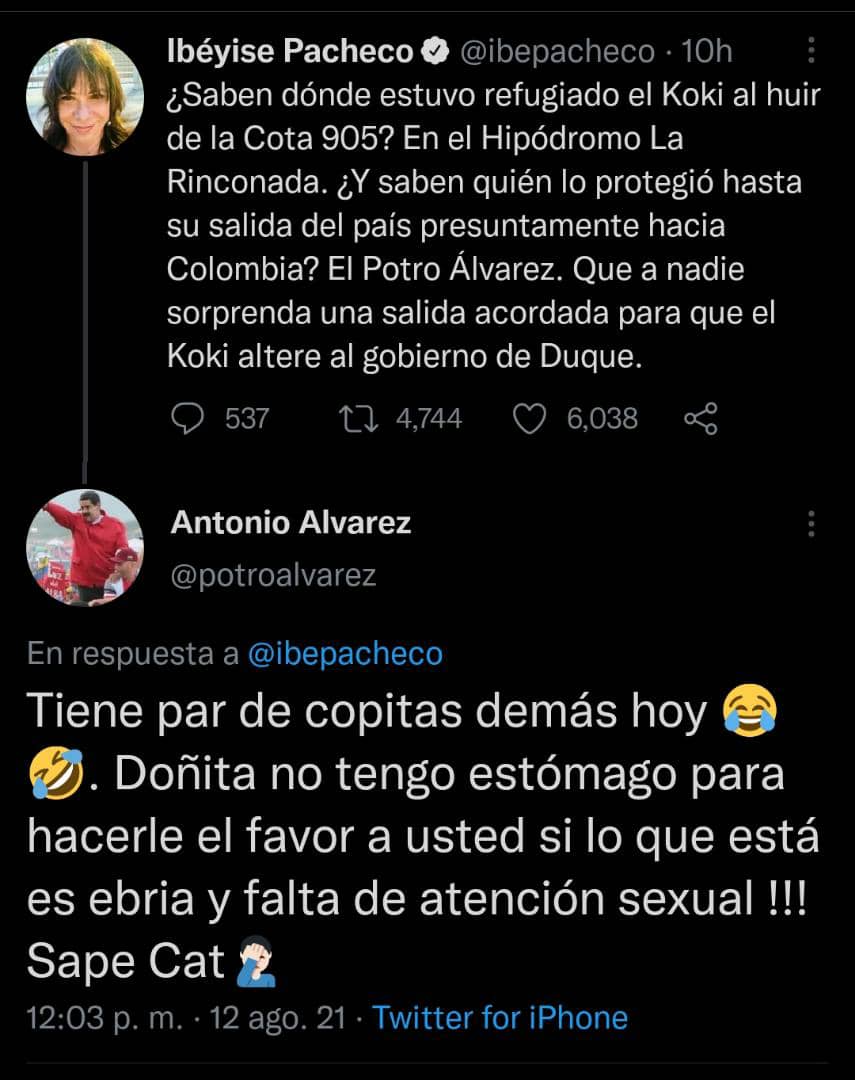
Task: Open overflow menu on Antonio Alvarez's tweet
Action: [x=812, y=523]
